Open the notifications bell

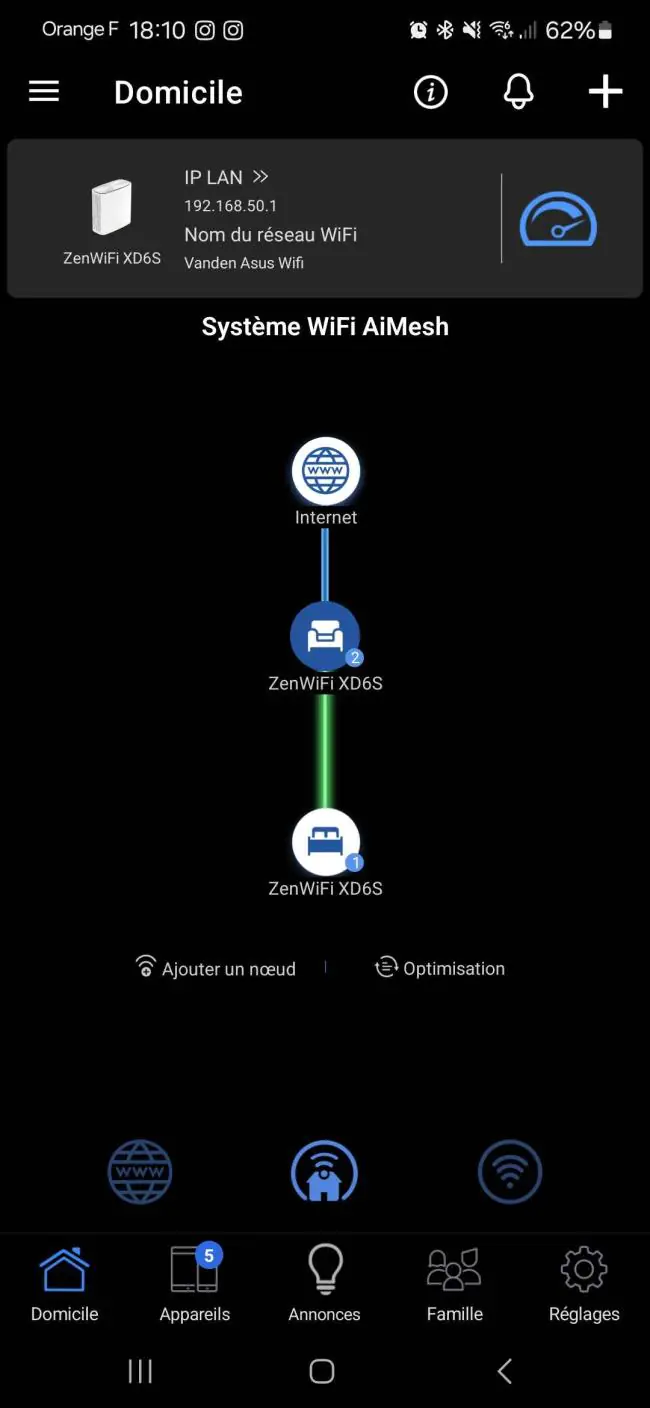tap(518, 92)
